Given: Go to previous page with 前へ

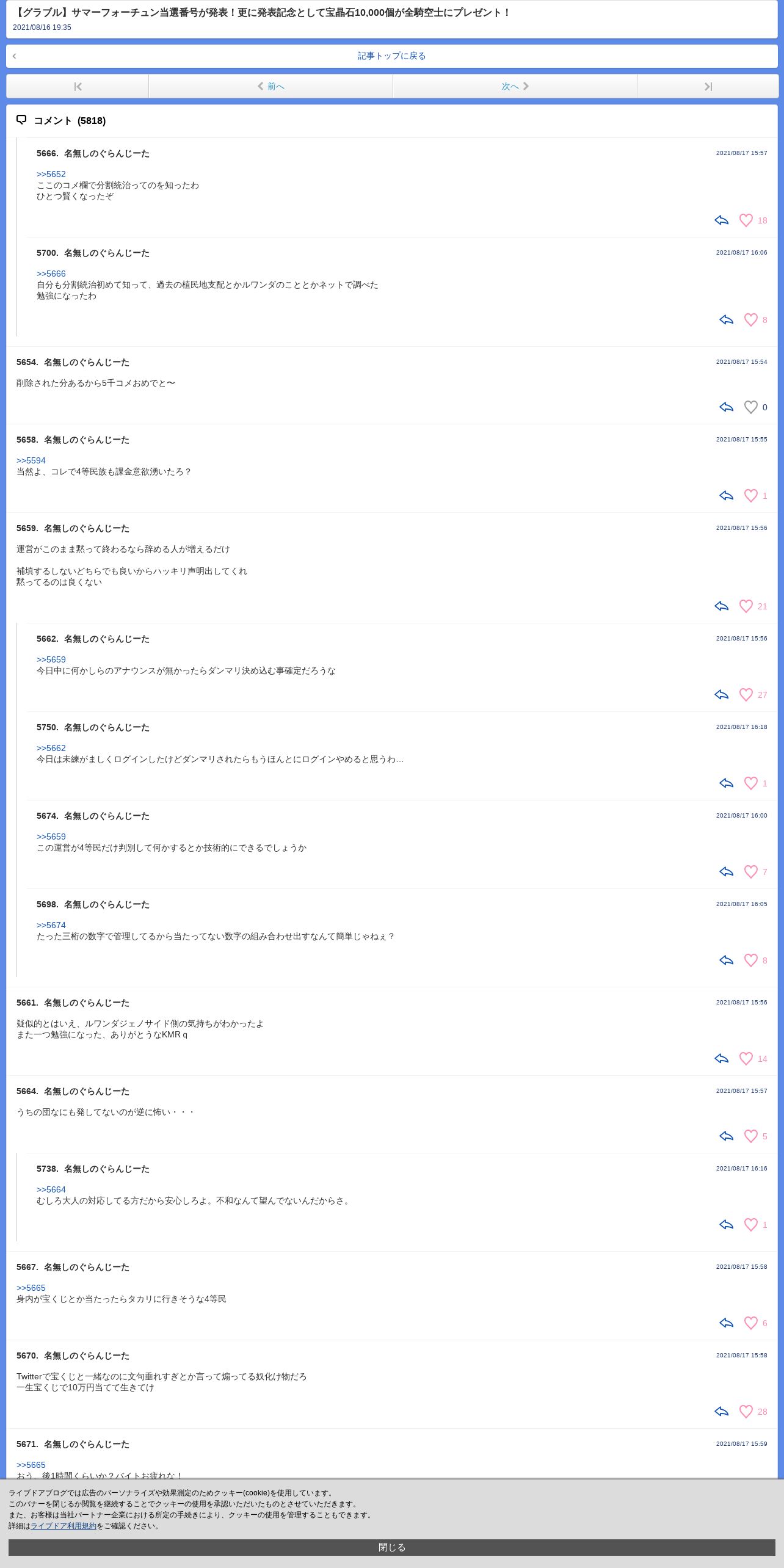Looking at the screenshot, I should tap(270, 87).
